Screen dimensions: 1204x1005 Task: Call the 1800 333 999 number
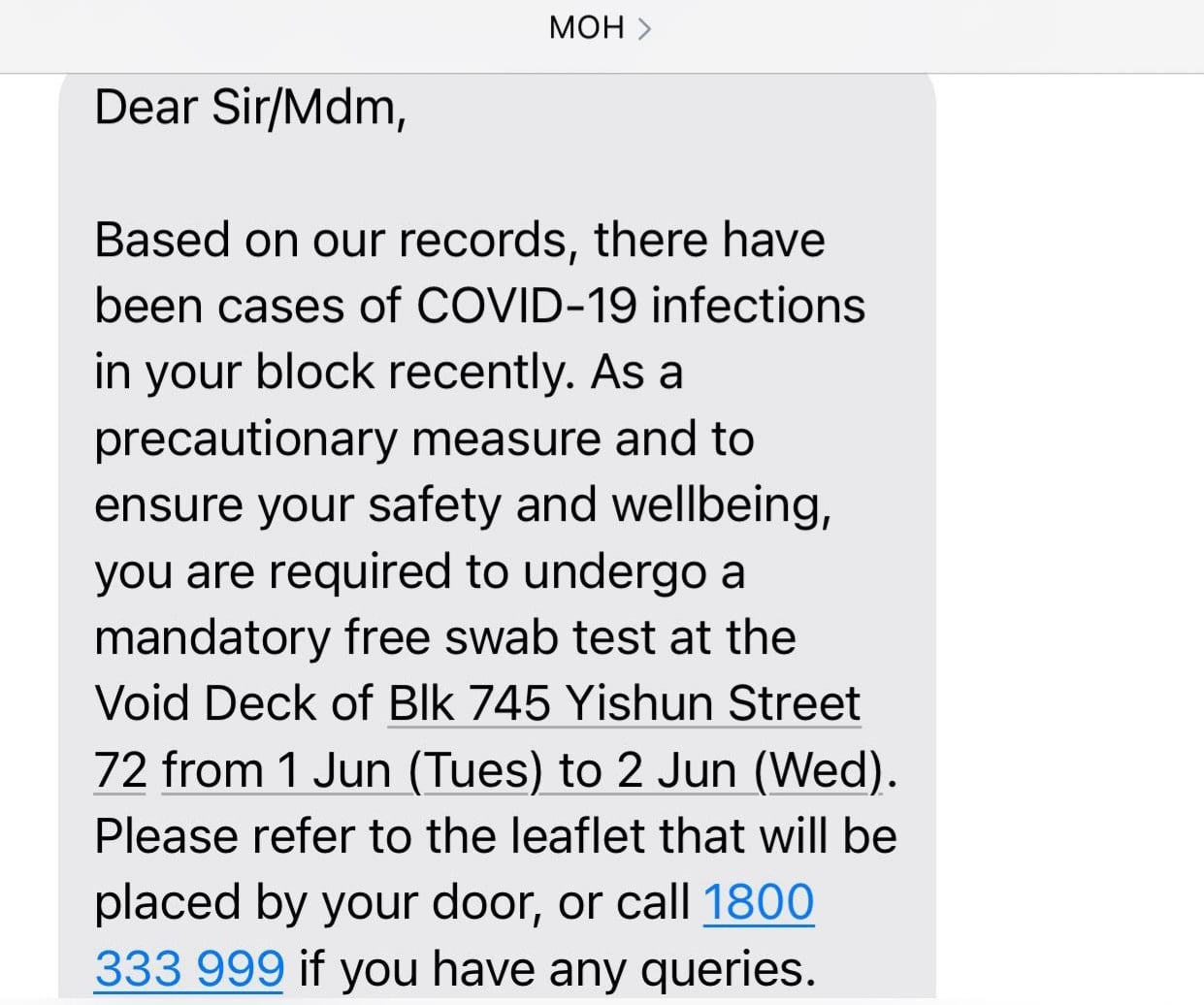[x=758, y=902]
